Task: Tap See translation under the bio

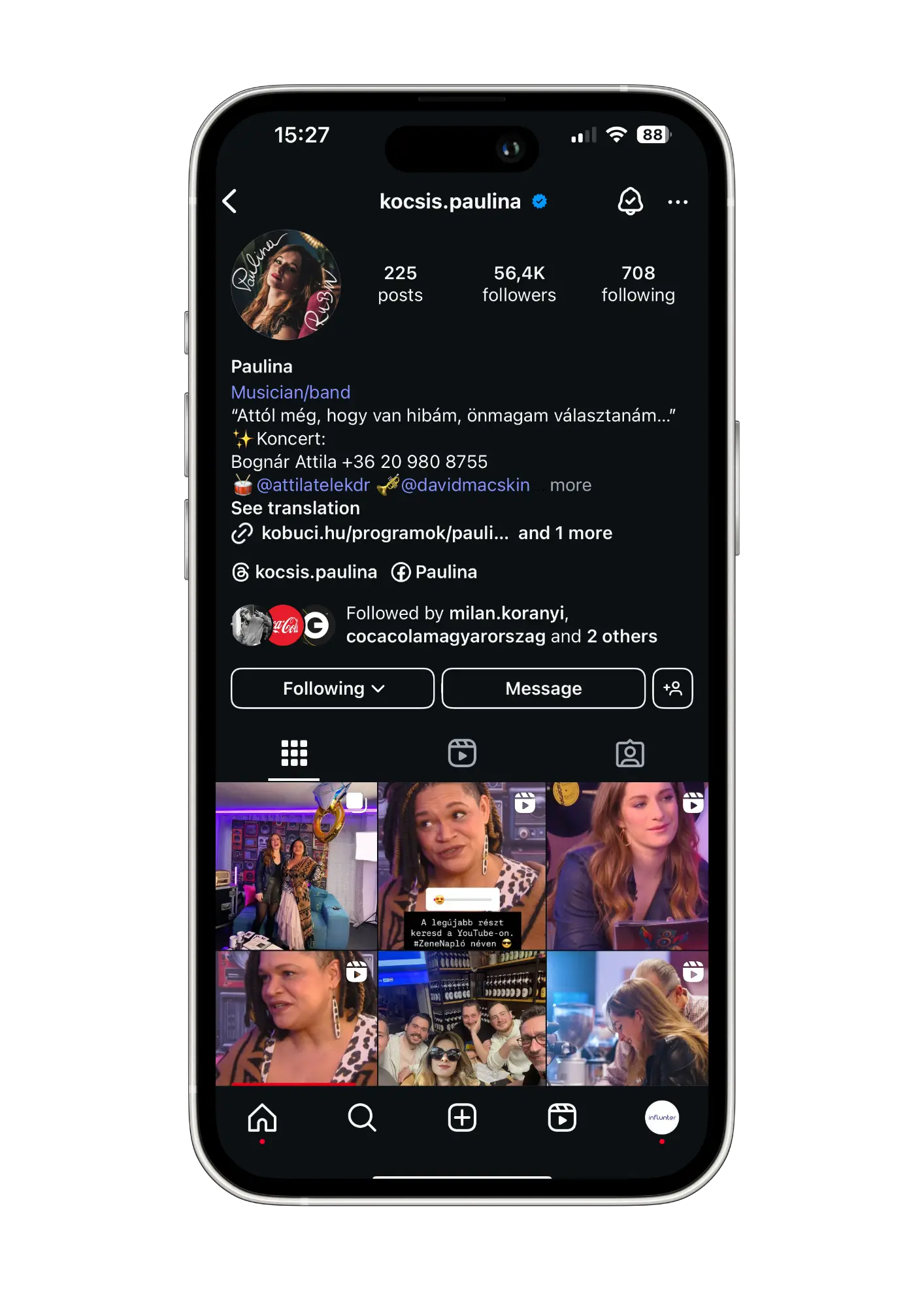Action: pyautogui.click(x=295, y=508)
